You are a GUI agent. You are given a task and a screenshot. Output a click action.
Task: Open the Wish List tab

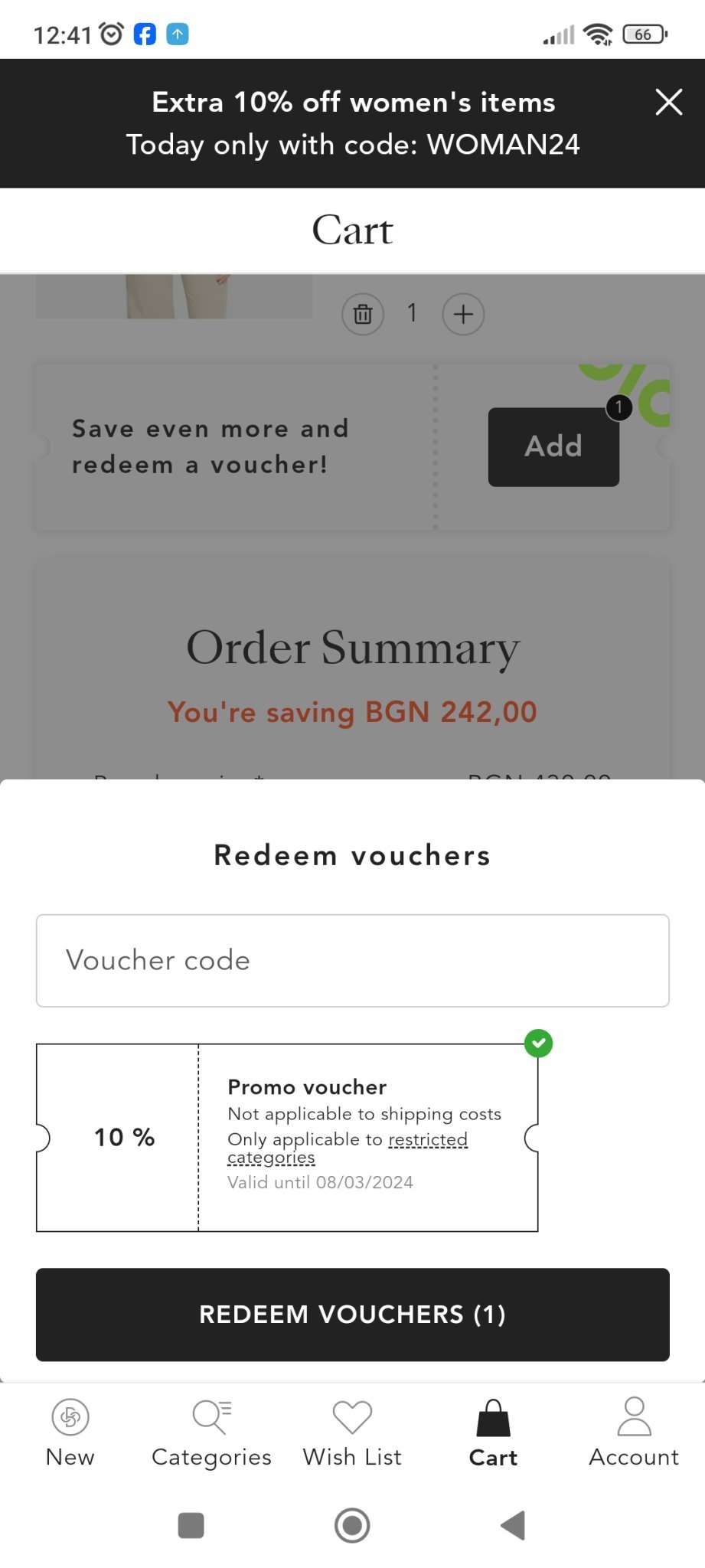click(x=352, y=1432)
